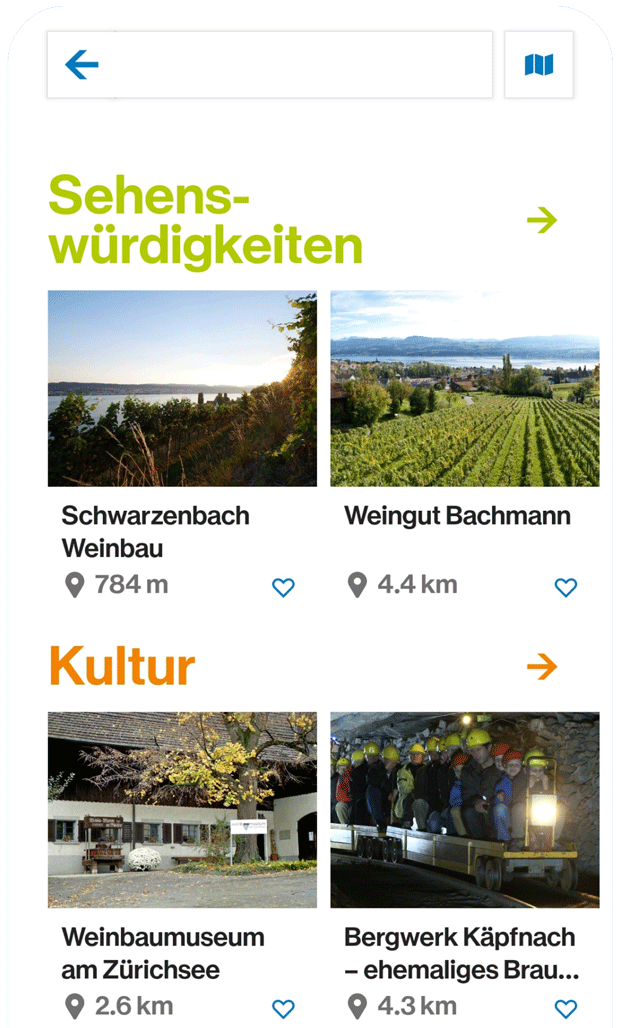Show all Kultur entries via the orange arrow
The width and height of the screenshot is (620, 1028).
(x=542, y=666)
